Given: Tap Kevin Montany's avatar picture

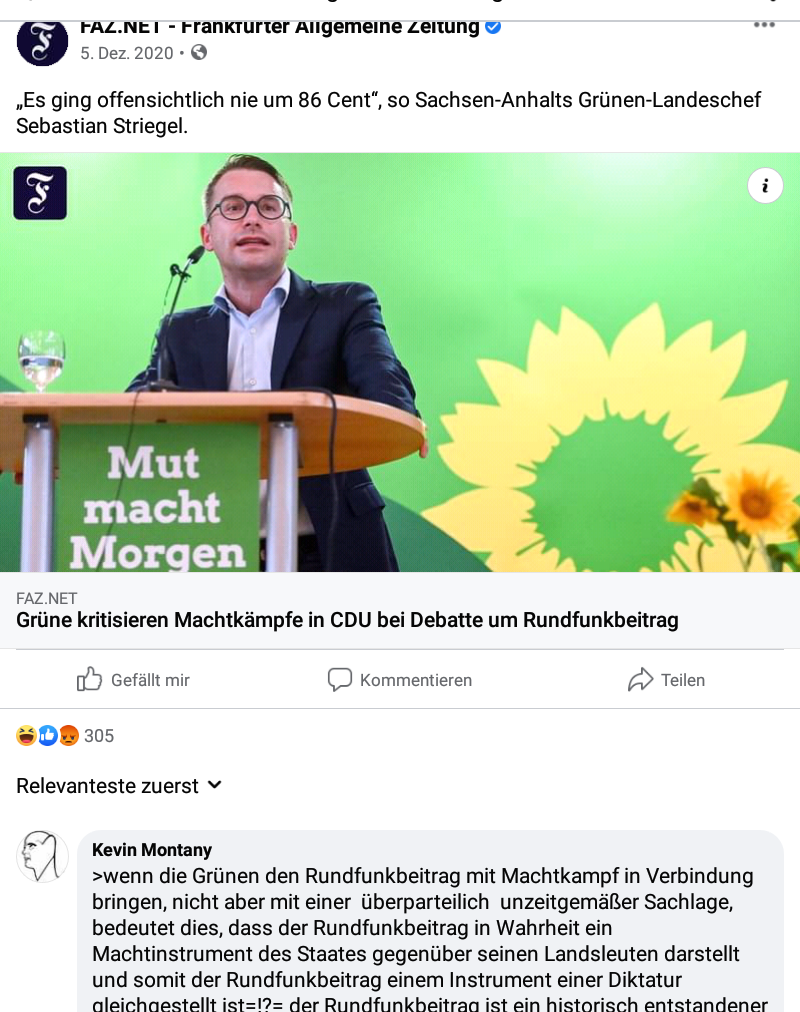Looking at the screenshot, I should pos(42,856).
